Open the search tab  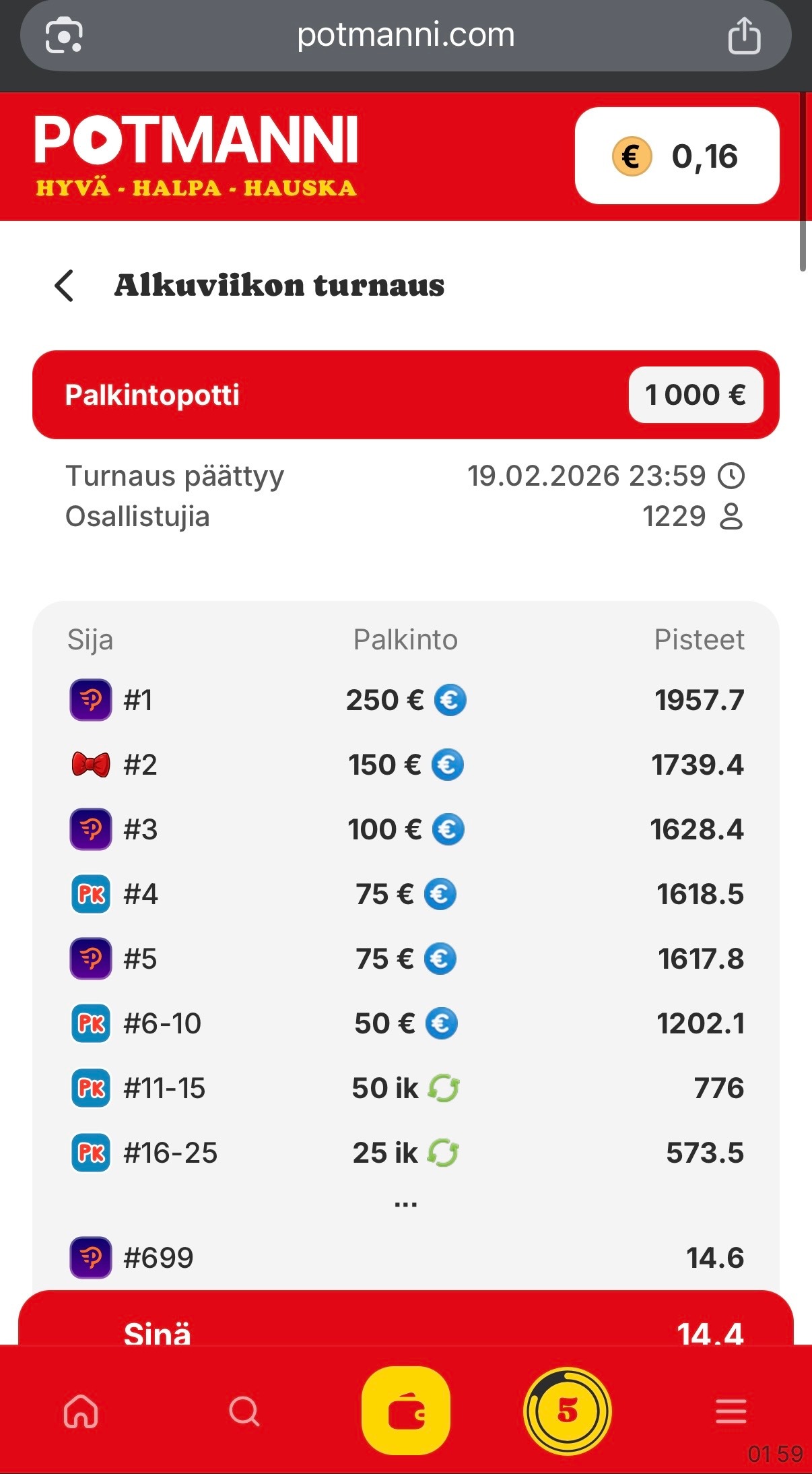point(244,1410)
